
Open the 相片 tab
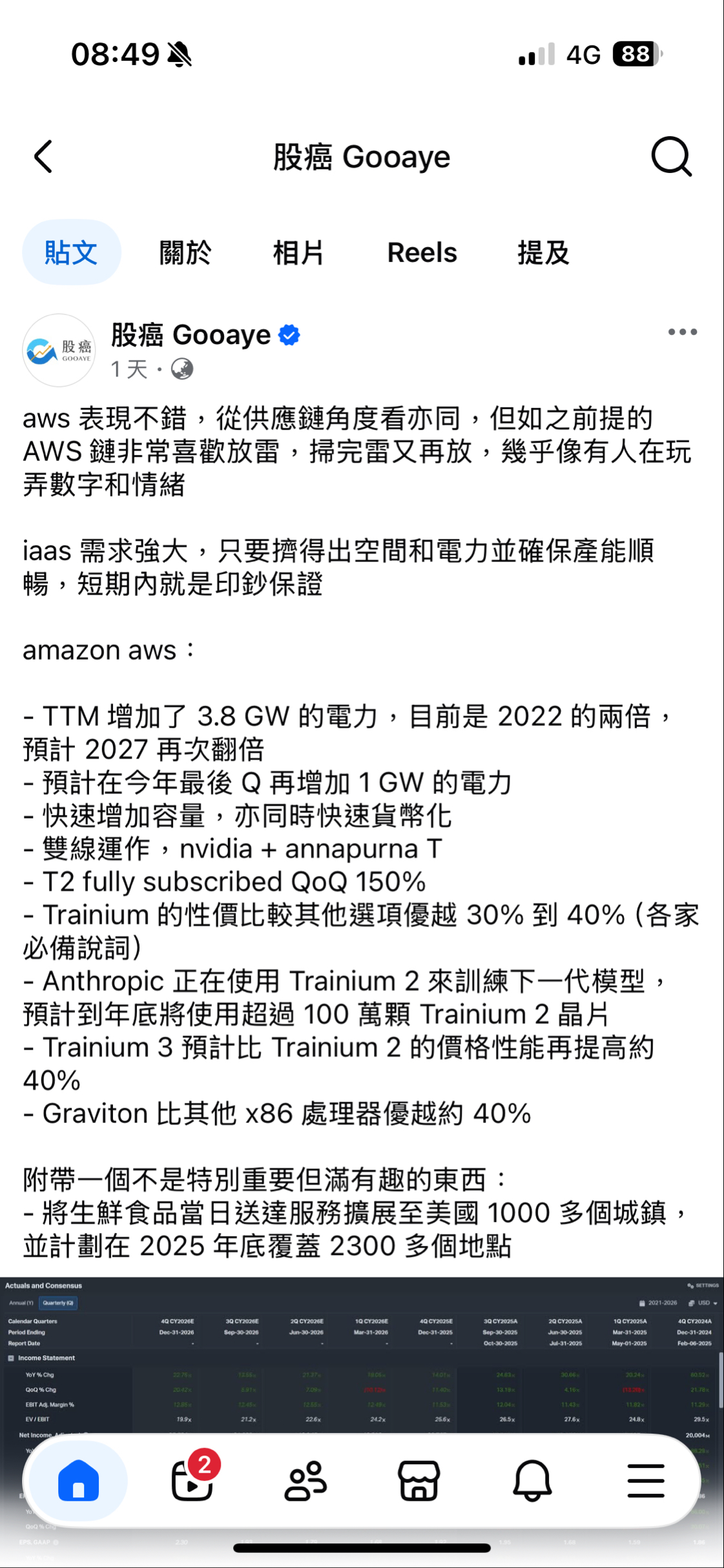click(298, 252)
